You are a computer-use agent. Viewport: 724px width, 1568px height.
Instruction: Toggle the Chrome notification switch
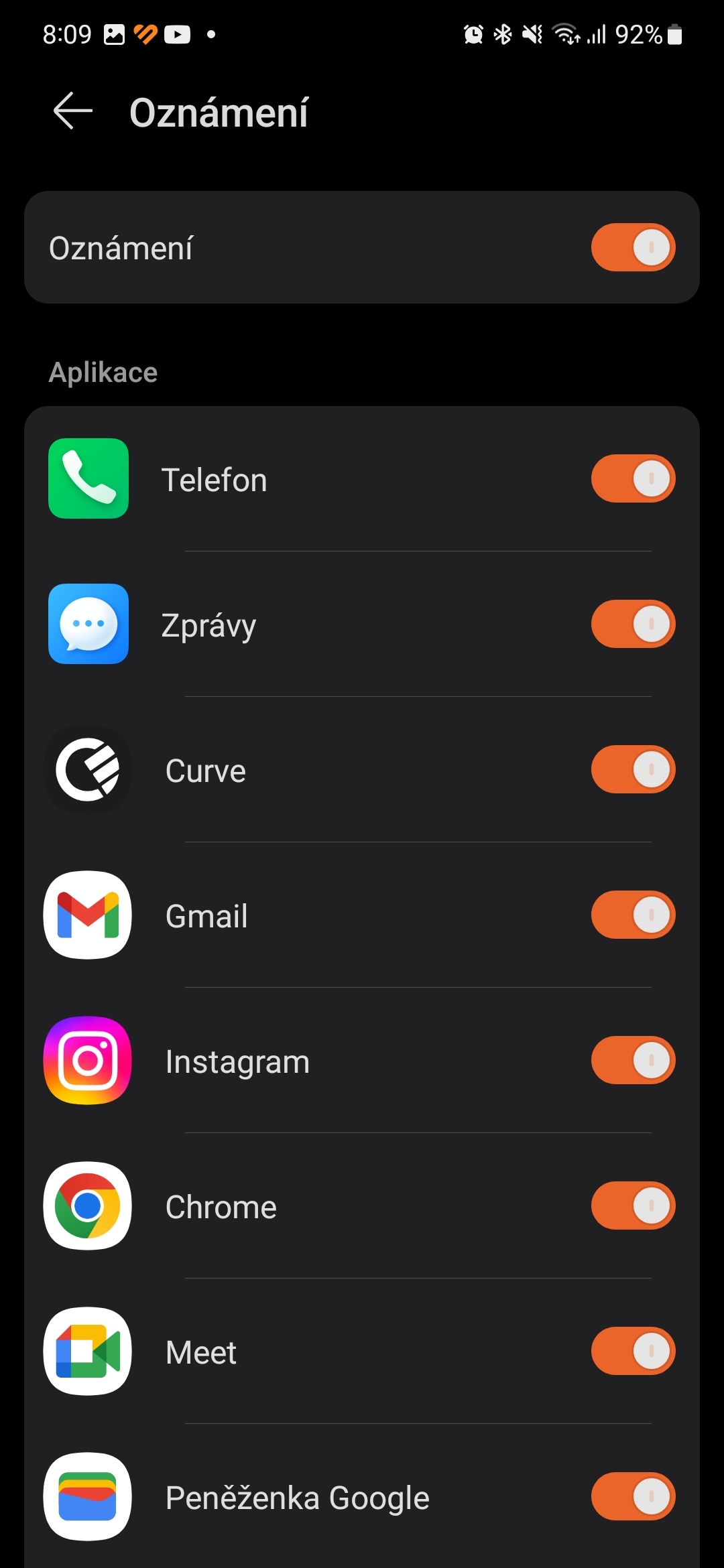pyautogui.click(x=633, y=1206)
